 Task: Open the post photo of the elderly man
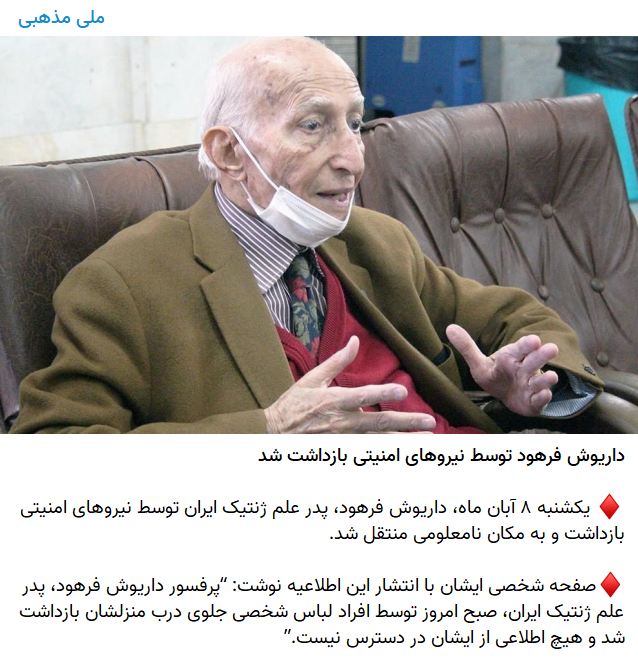[x=319, y=235]
